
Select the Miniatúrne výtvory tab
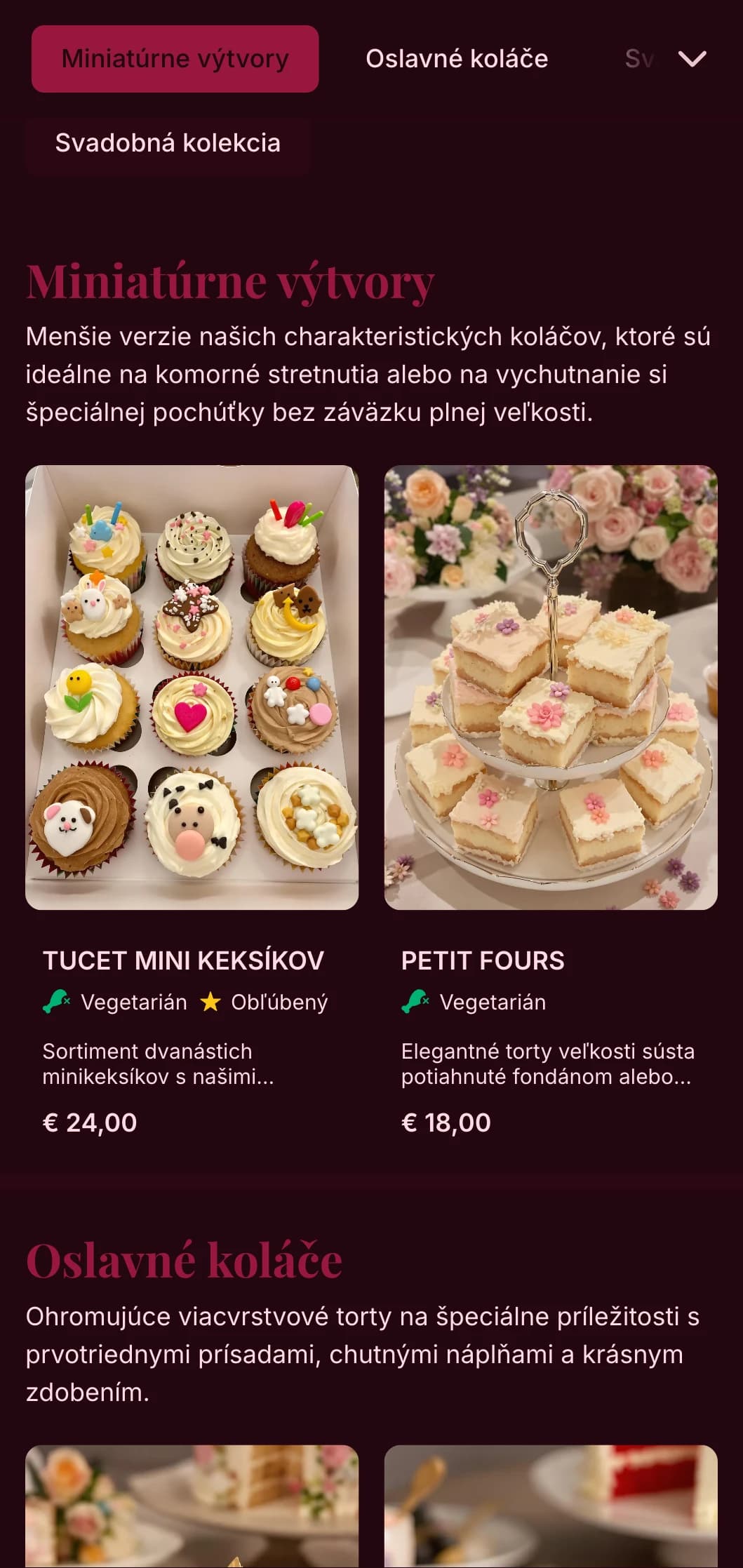click(175, 59)
